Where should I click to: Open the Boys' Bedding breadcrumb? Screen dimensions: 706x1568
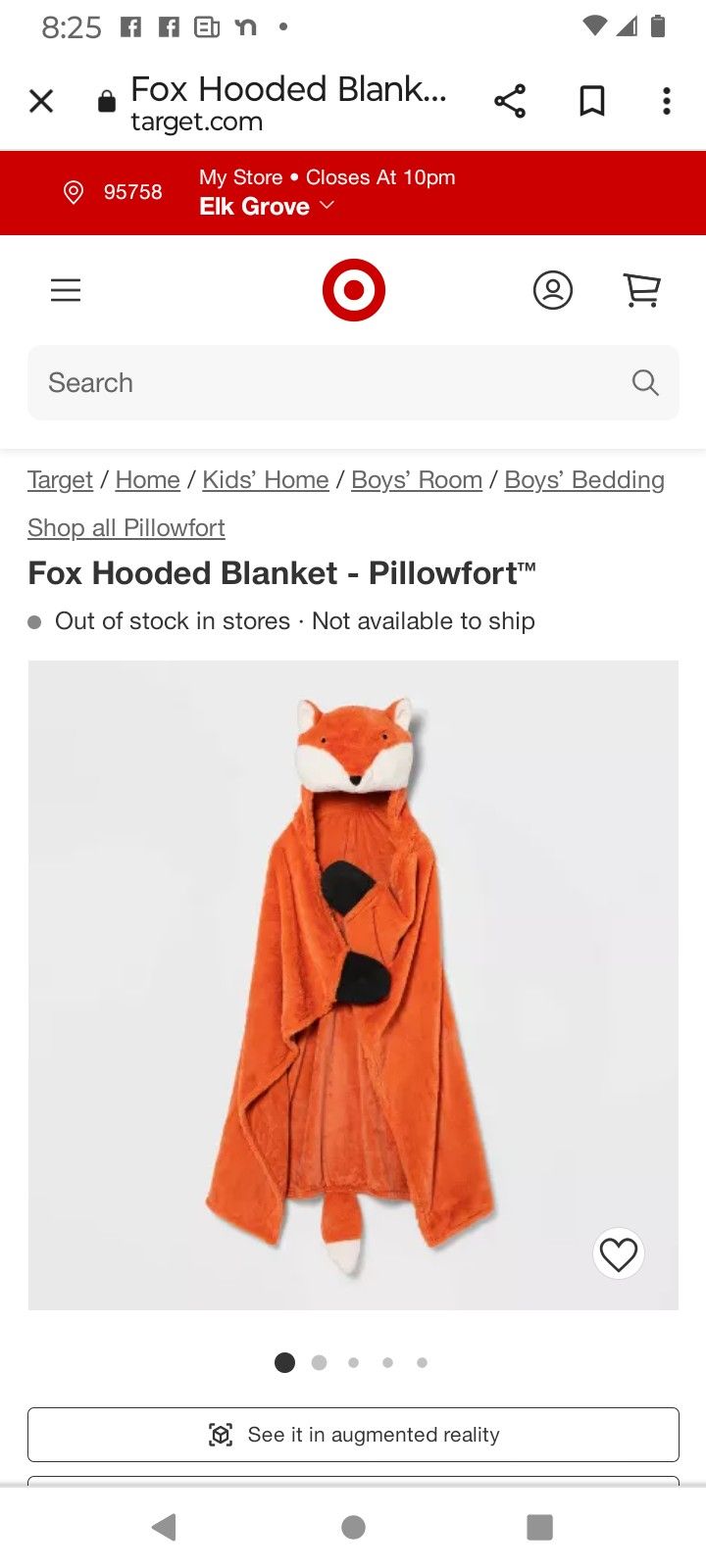pyautogui.click(x=584, y=480)
